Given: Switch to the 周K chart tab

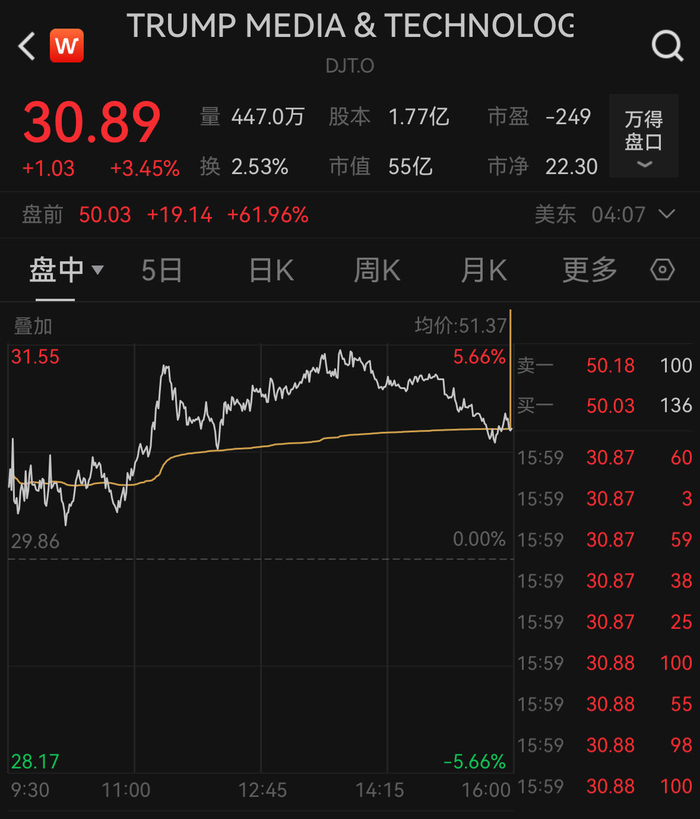Looking at the screenshot, I should 377,270.
